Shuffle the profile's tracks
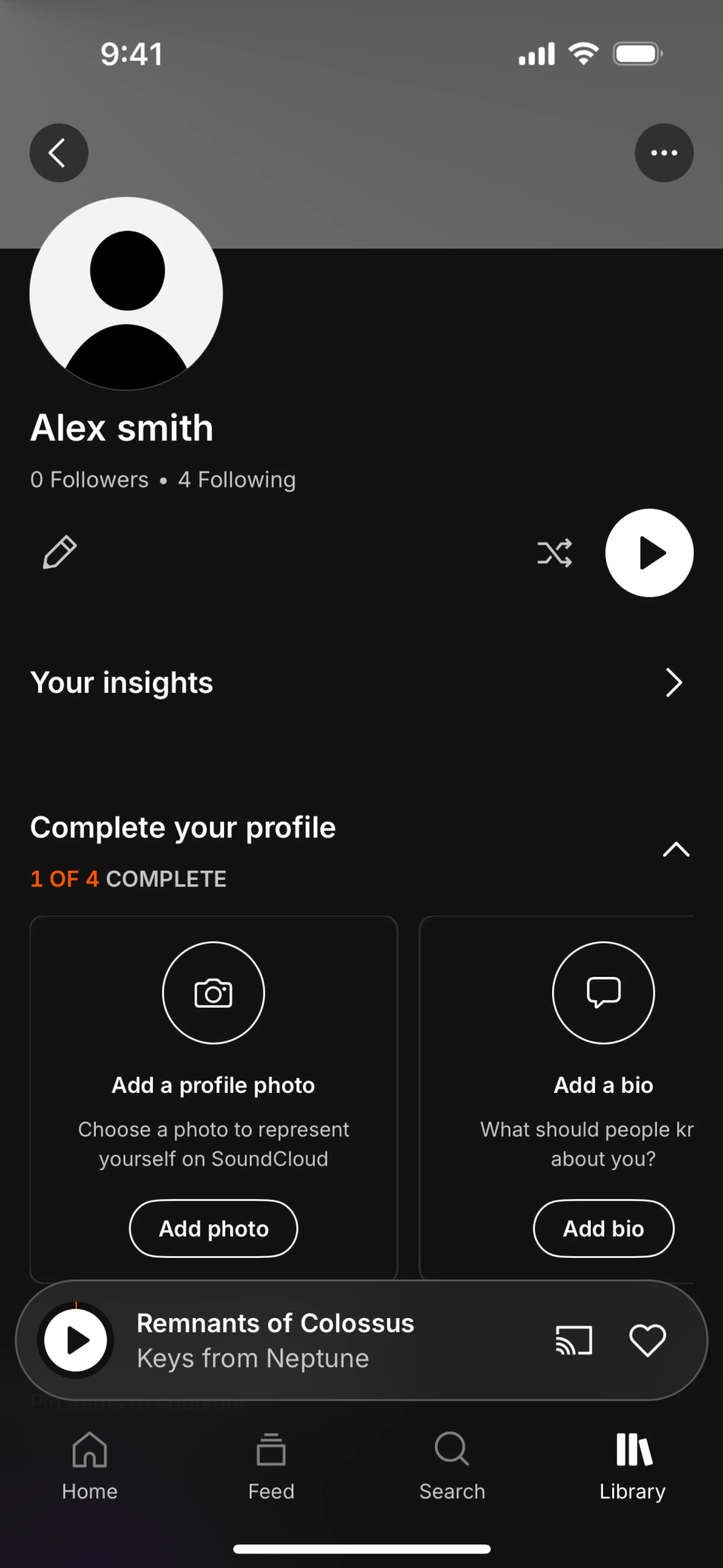723x1568 pixels. click(554, 553)
